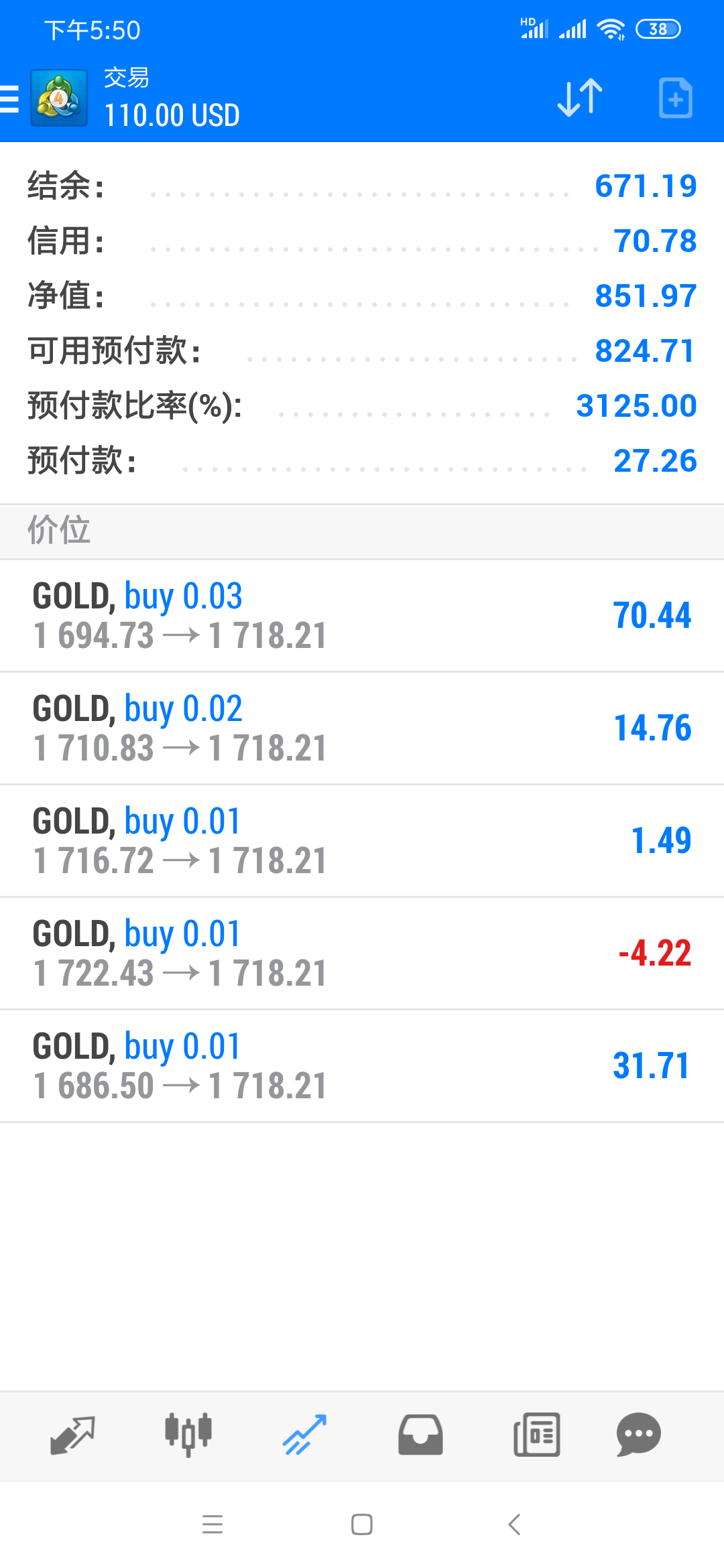The width and height of the screenshot is (724, 1568).
Task: Open the Trade tab
Action: [304, 1435]
